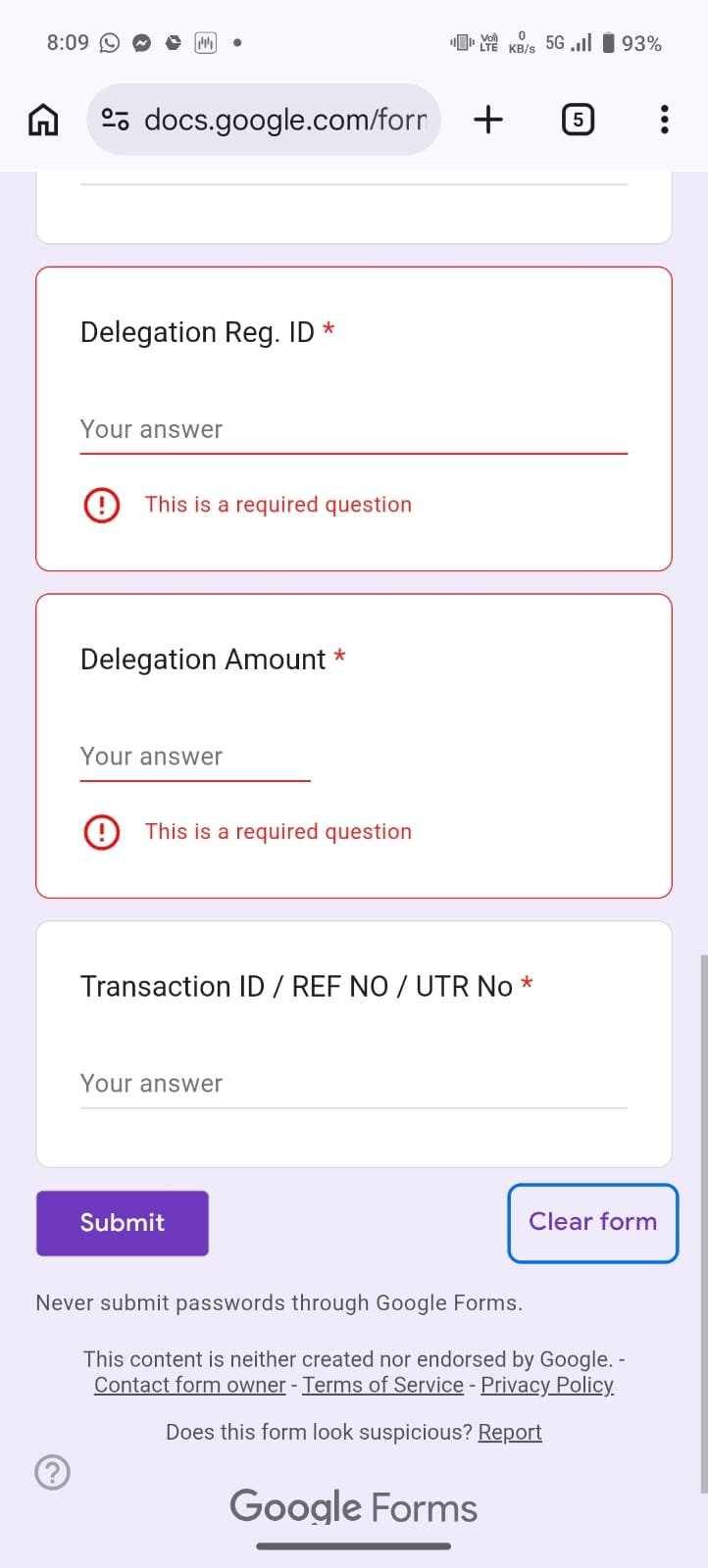Open the Privacy Policy link

coord(547,1385)
